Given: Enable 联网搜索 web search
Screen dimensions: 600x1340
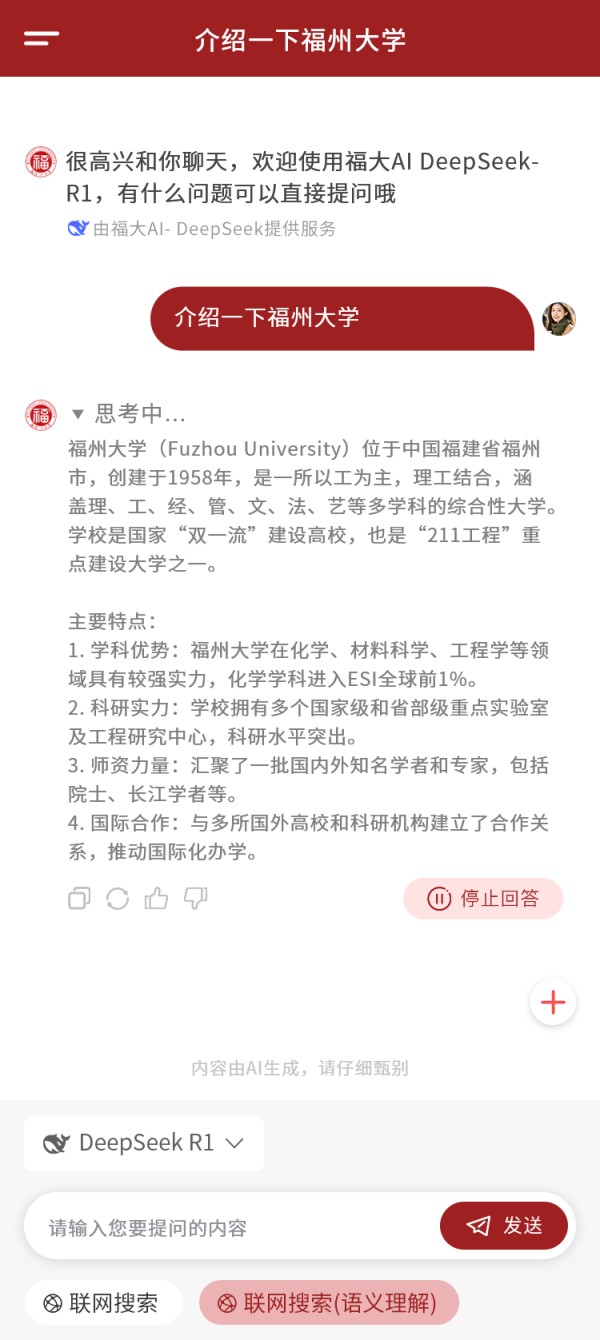Looking at the screenshot, I should click(103, 1303).
